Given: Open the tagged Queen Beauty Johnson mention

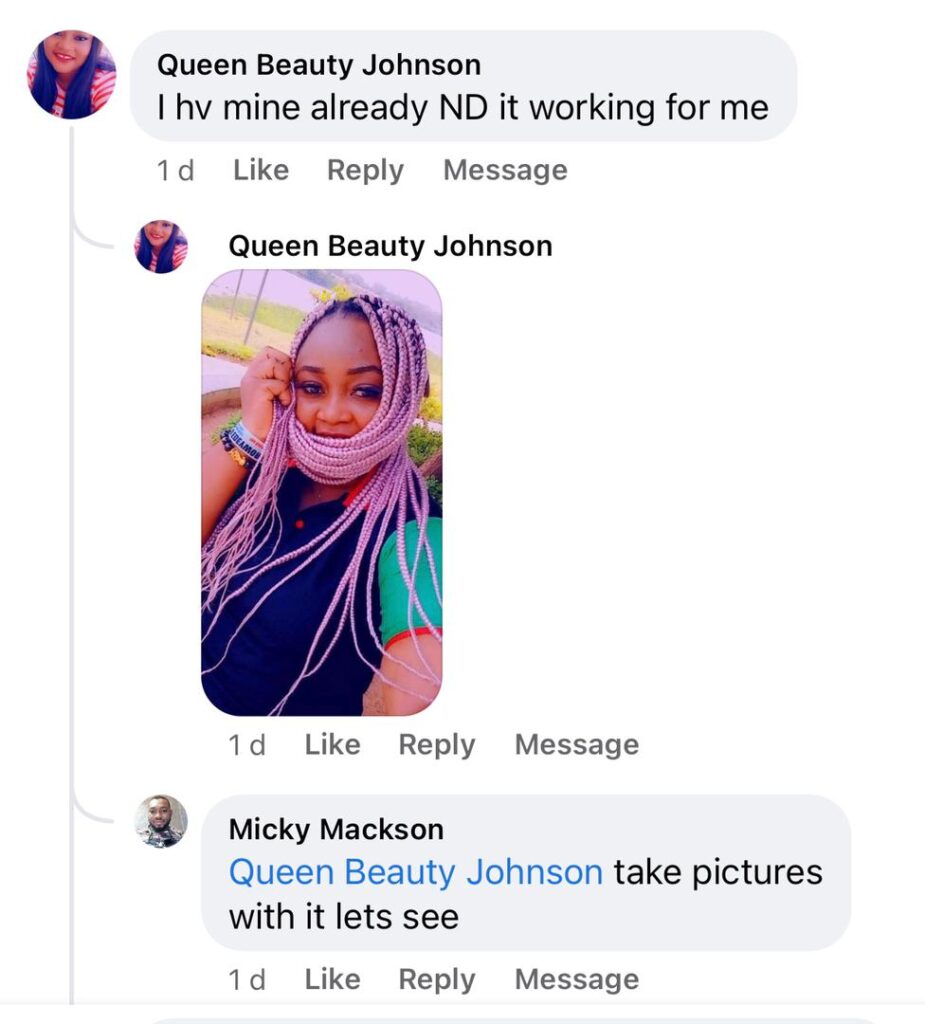Looking at the screenshot, I should [x=415, y=872].
